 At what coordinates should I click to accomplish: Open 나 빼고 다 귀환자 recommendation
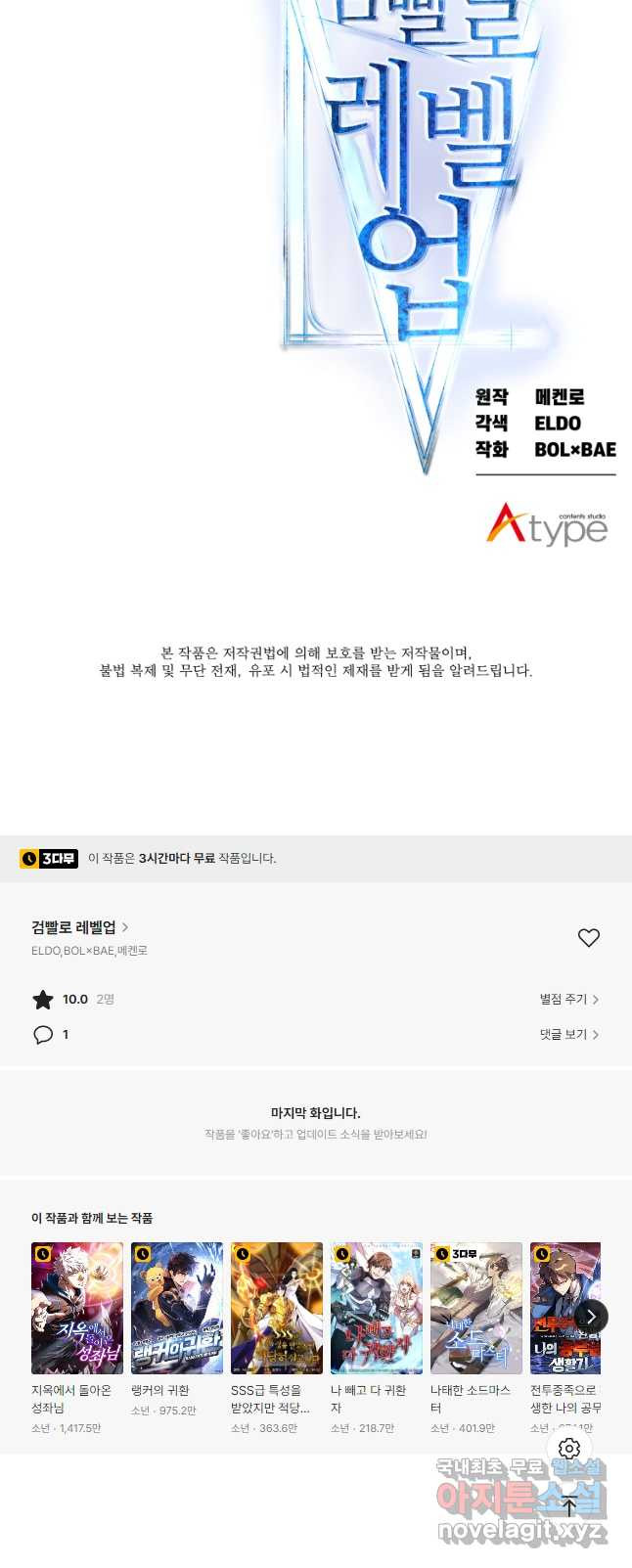[x=377, y=1309]
